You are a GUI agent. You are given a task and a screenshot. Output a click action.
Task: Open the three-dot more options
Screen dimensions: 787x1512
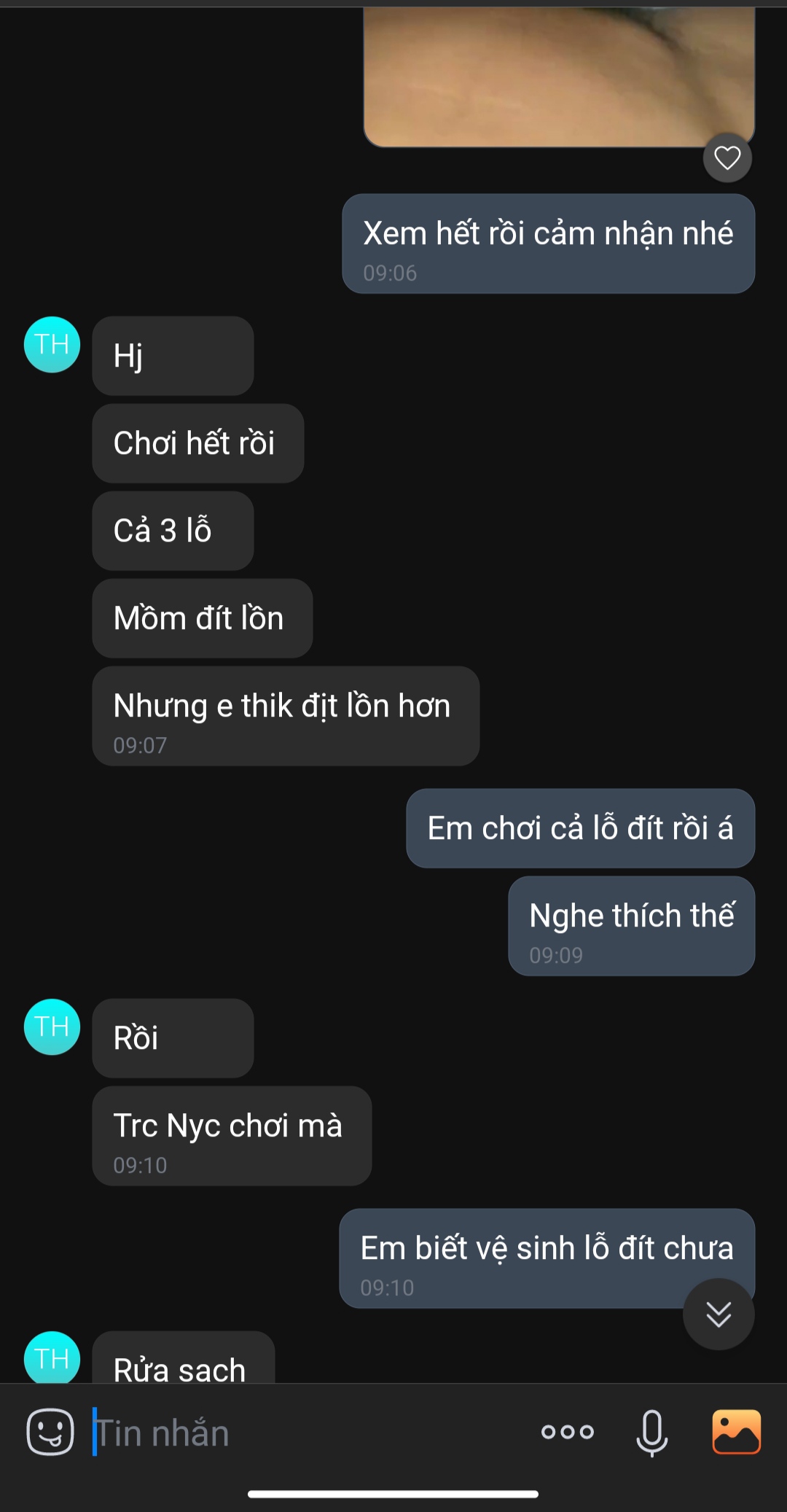pos(568,1432)
